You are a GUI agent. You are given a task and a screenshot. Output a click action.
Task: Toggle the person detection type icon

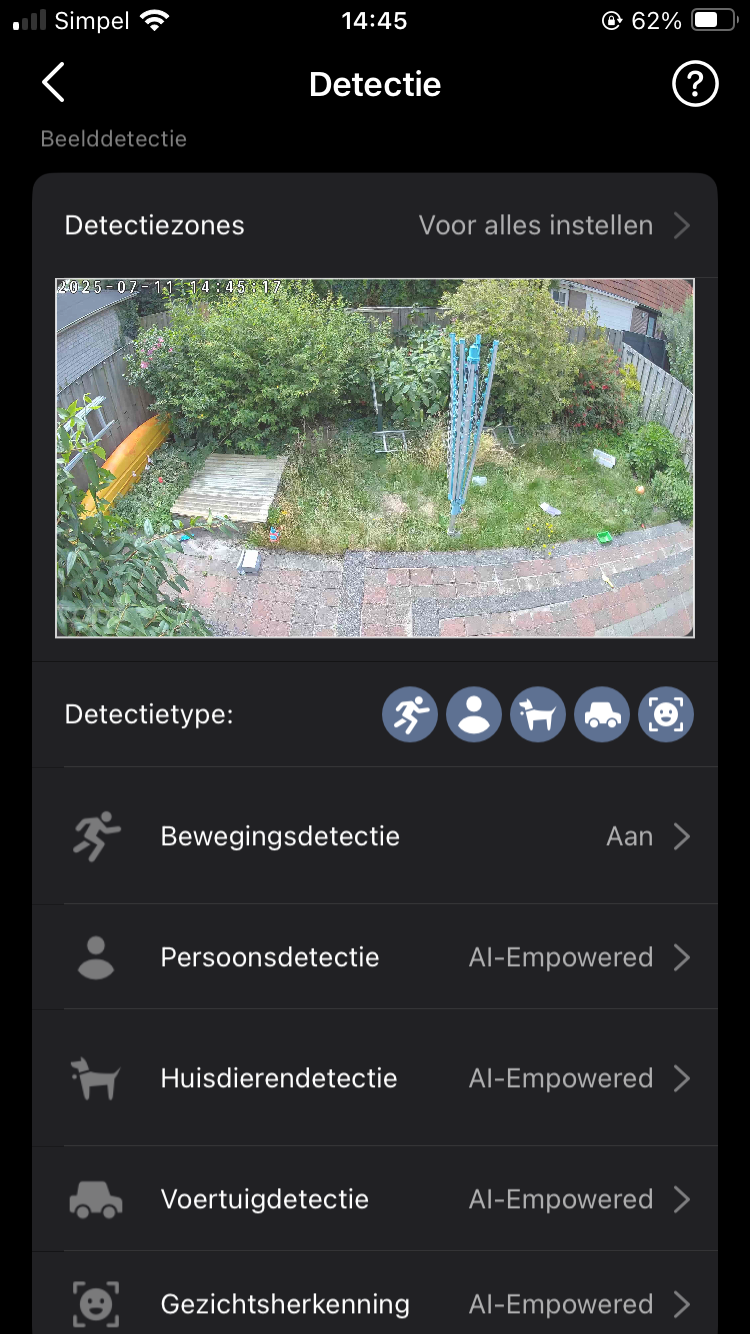click(x=474, y=715)
